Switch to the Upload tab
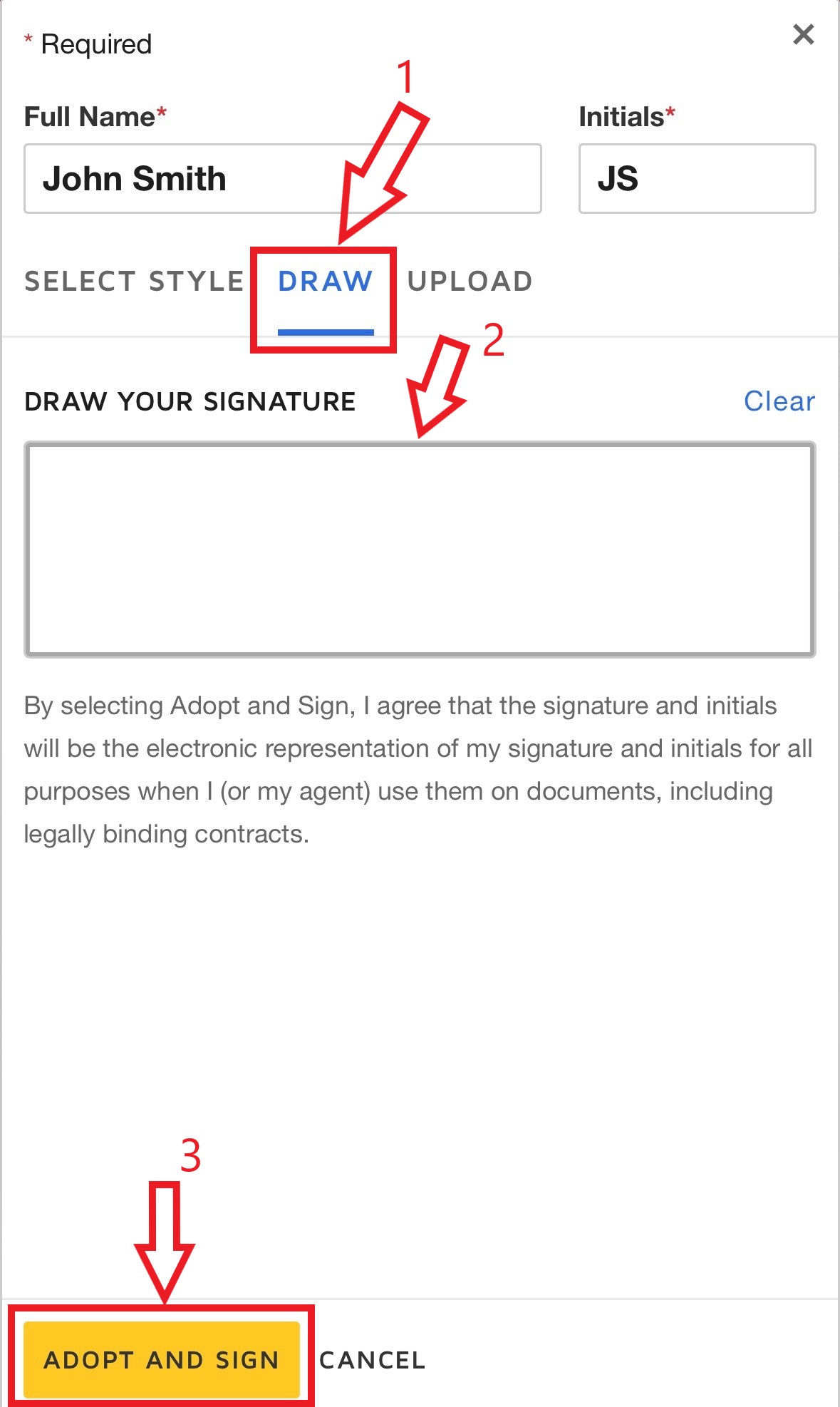This screenshot has height=1407, width=840. click(x=470, y=282)
